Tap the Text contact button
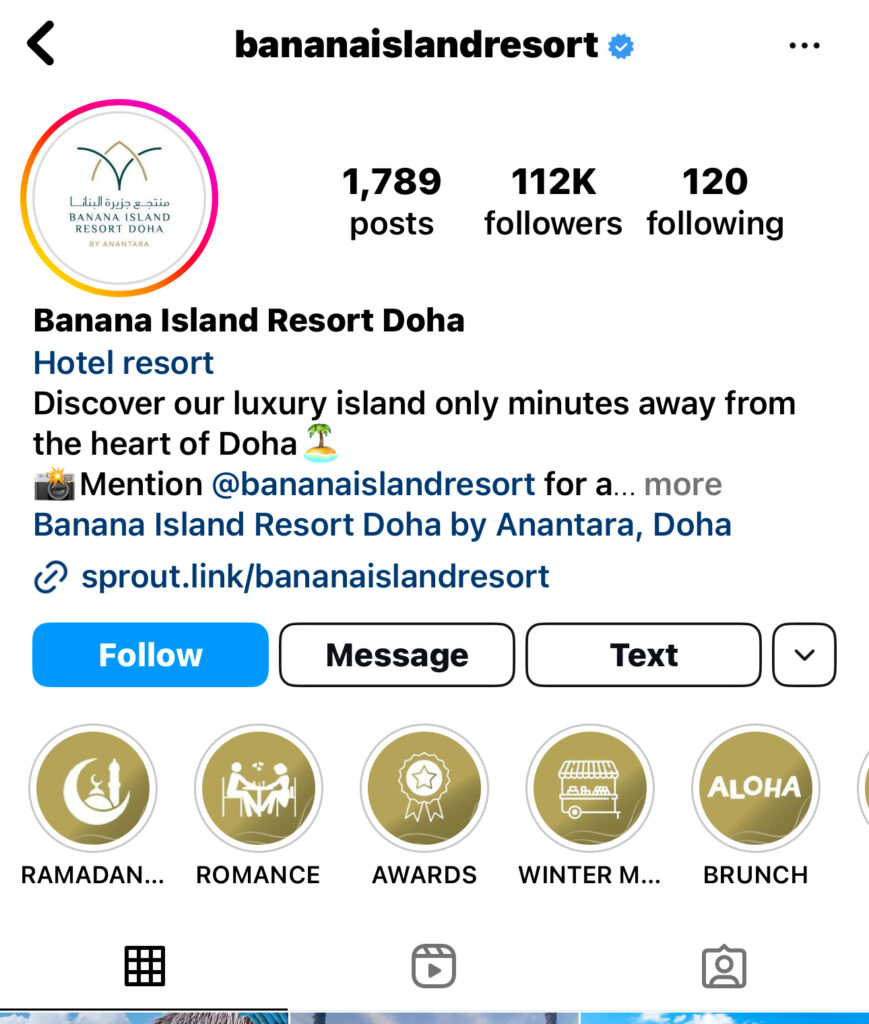Viewport: 869px width, 1024px height. click(643, 655)
